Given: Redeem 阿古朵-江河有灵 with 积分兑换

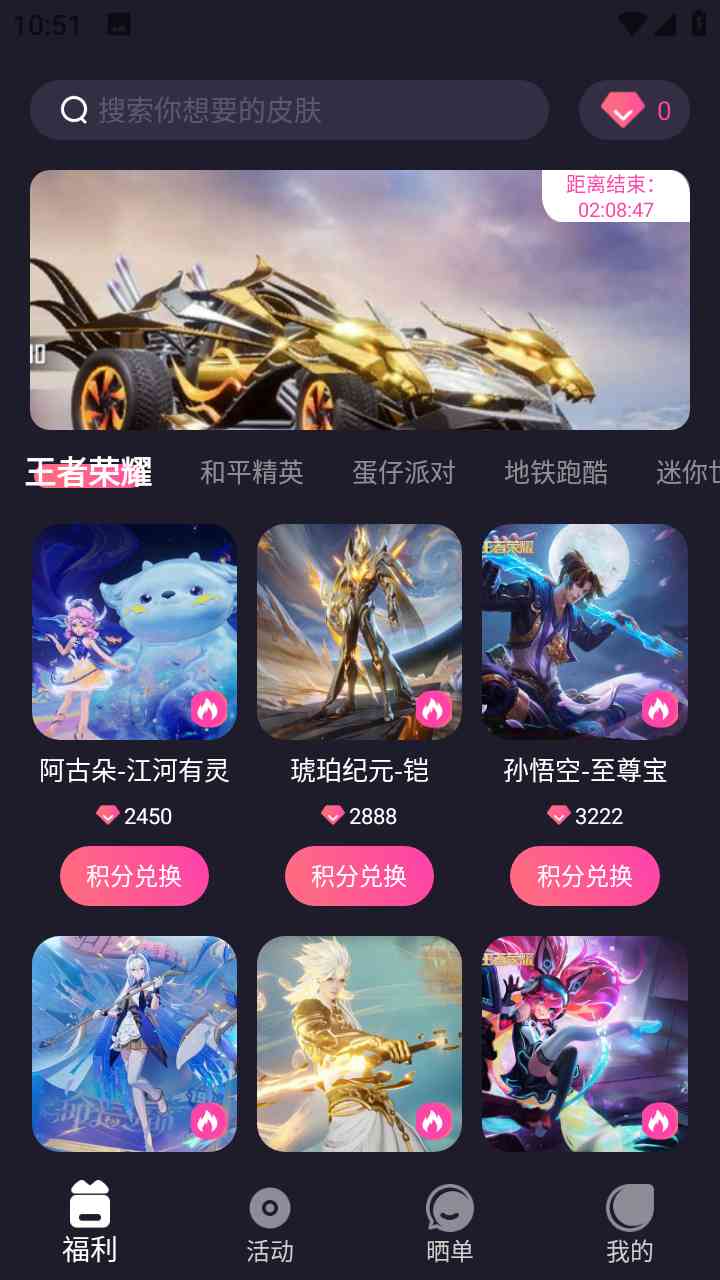Looking at the screenshot, I should tap(134, 876).
